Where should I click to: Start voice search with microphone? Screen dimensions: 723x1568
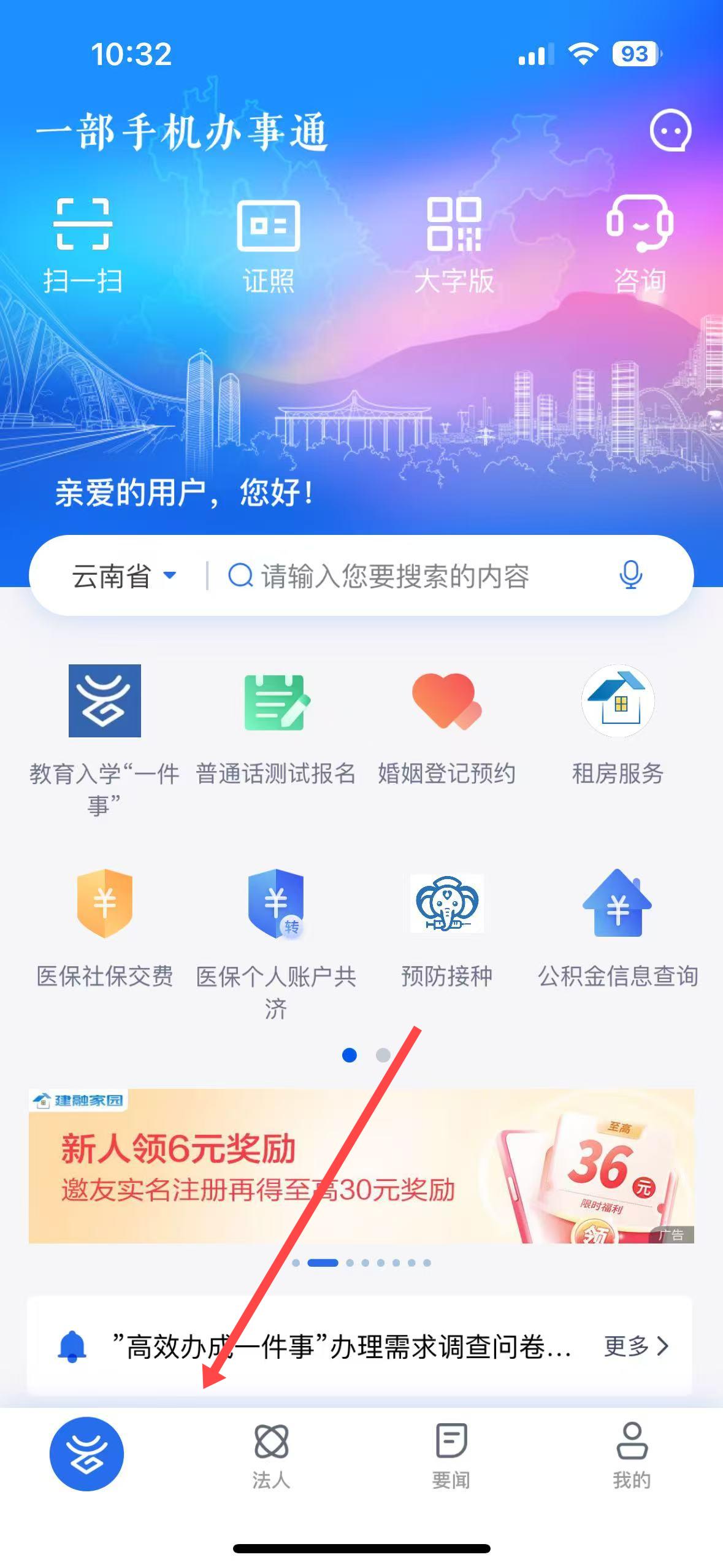pyautogui.click(x=630, y=575)
